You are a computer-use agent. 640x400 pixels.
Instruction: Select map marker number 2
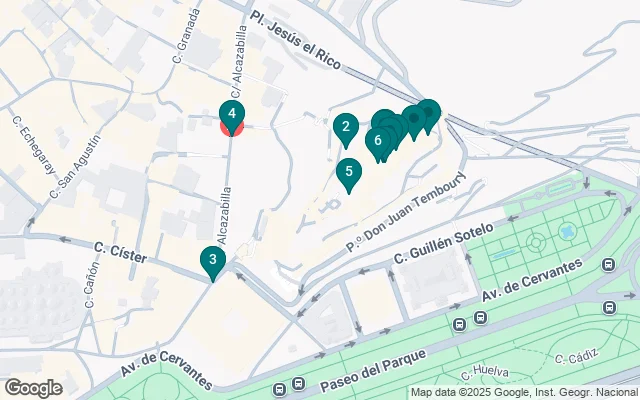(x=345, y=127)
